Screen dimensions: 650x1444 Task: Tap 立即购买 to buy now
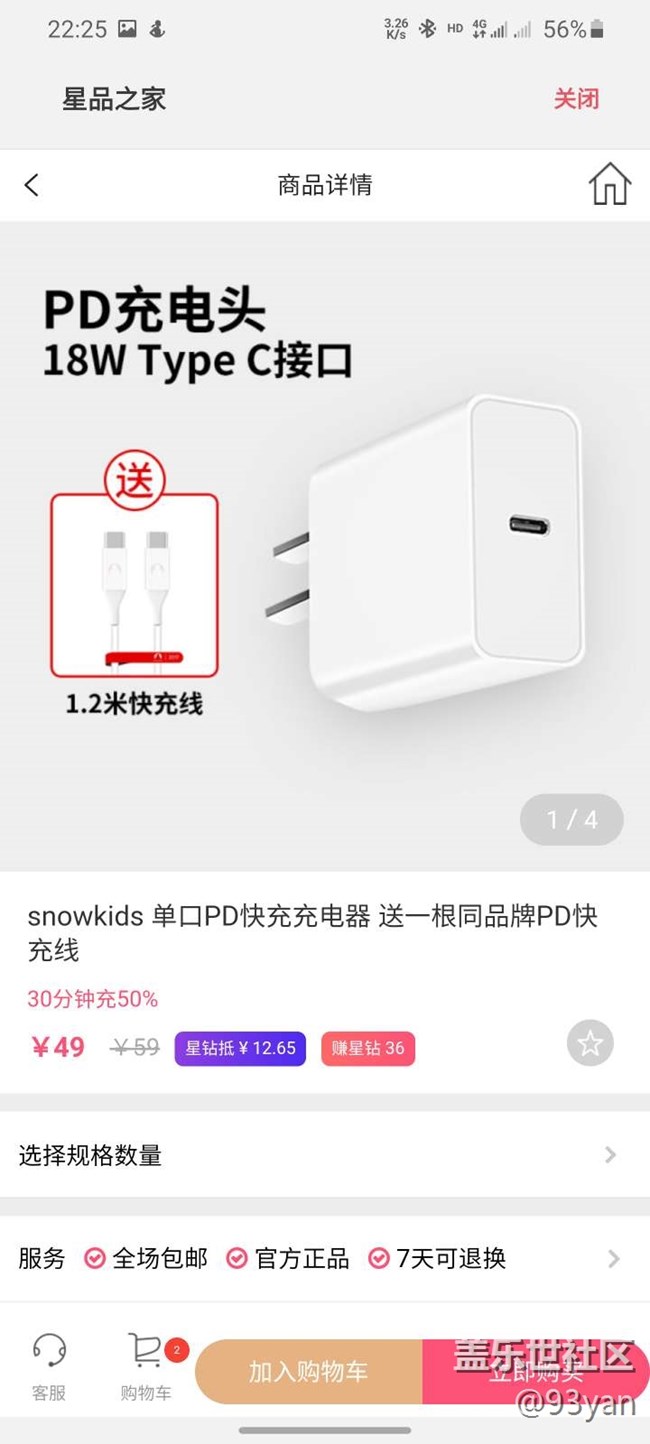(x=536, y=1372)
